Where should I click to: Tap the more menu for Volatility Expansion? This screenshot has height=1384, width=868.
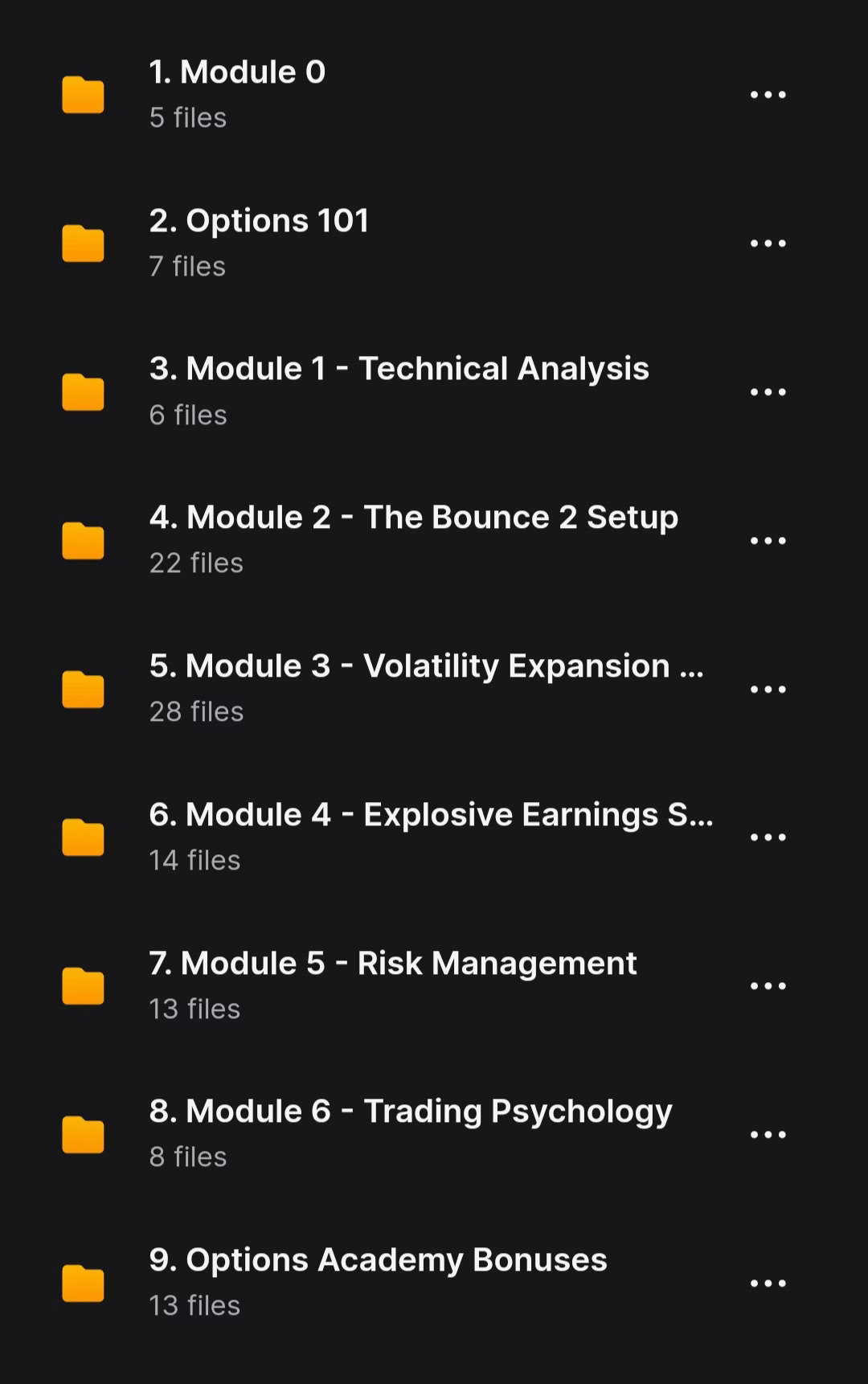pyautogui.click(x=768, y=689)
